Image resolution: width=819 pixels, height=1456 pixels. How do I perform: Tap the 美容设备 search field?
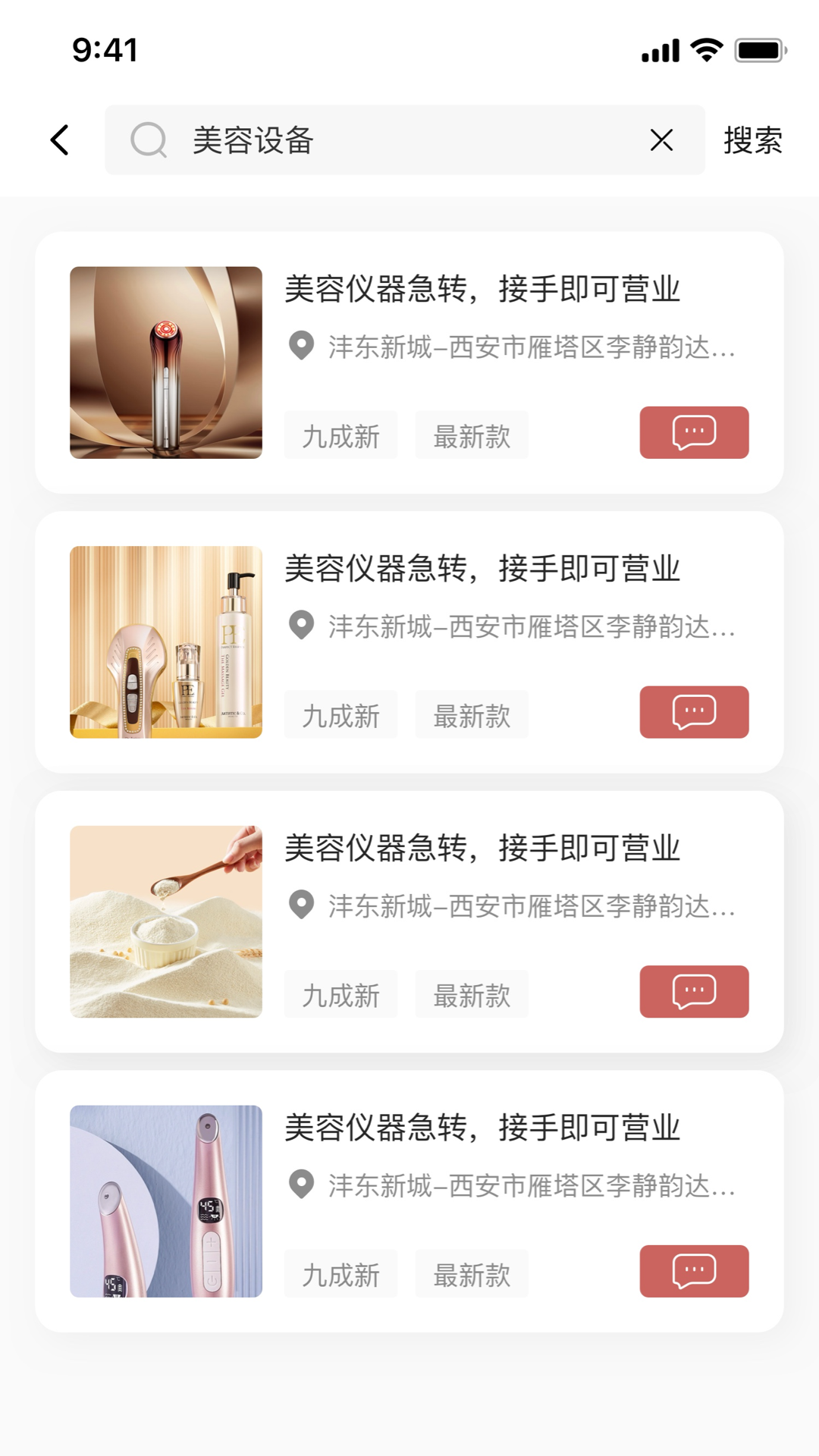[x=394, y=140]
